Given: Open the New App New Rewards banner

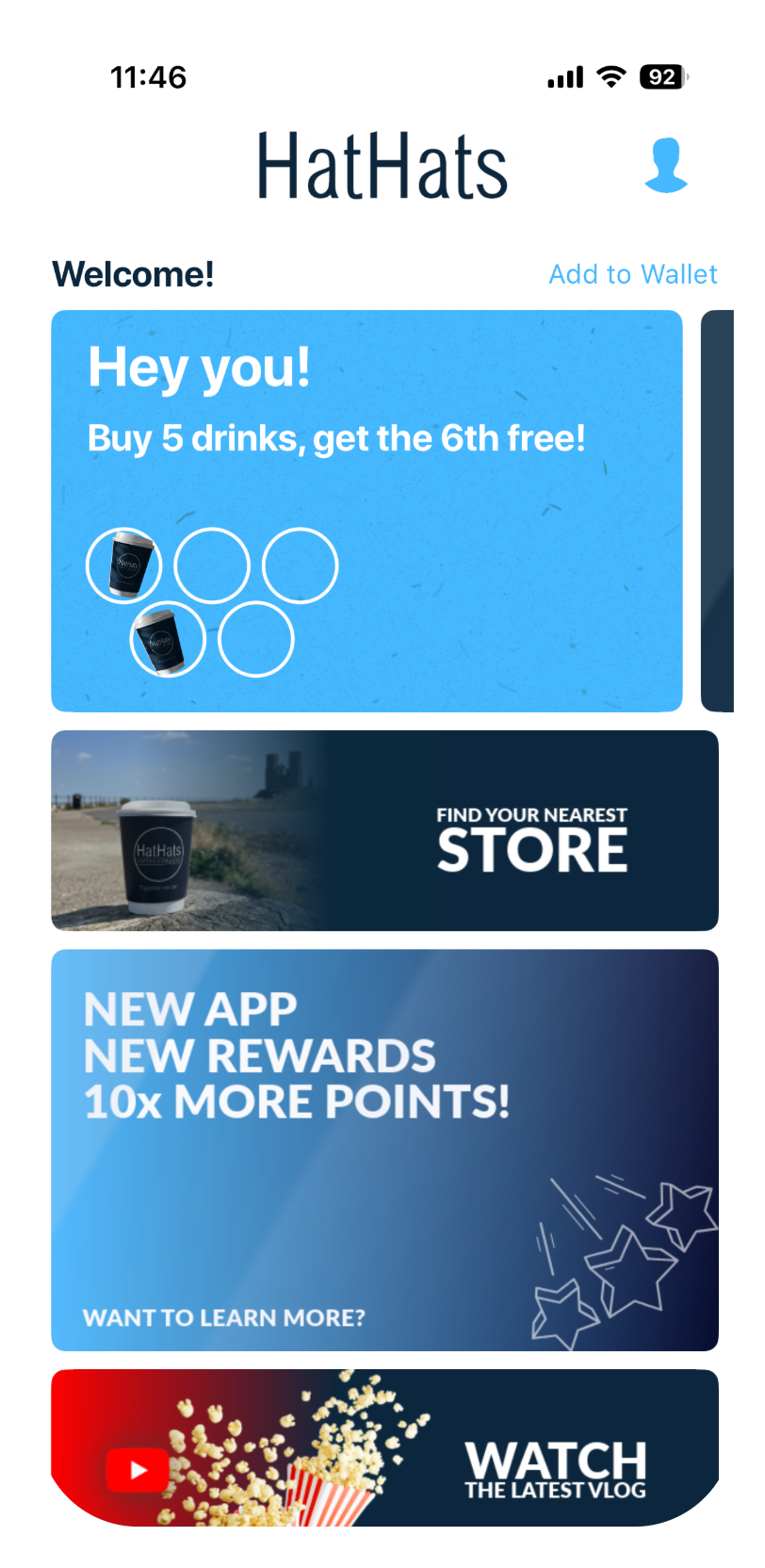Looking at the screenshot, I should [384, 1150].
